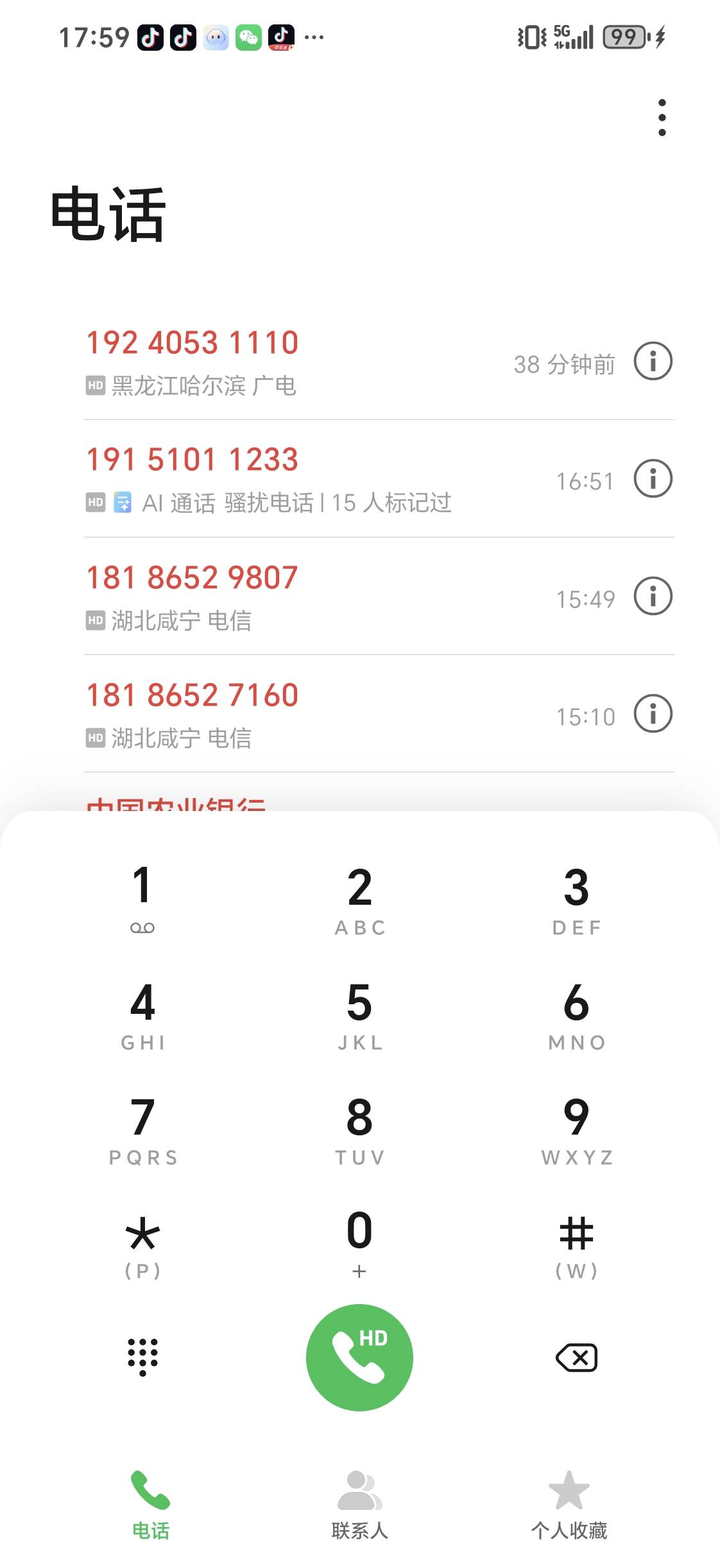
Task: View info for 181 8652 9807
Action: point(653,596)
